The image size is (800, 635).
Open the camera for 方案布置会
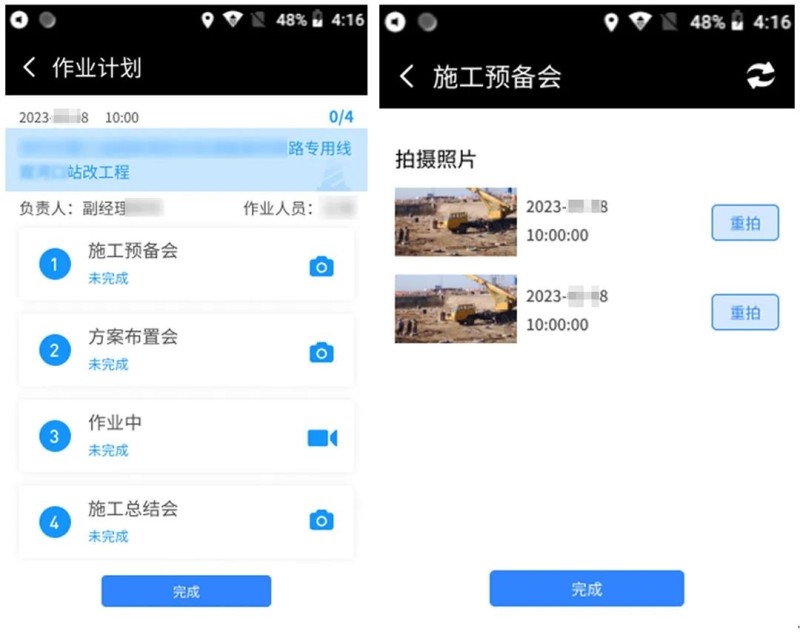click(x=321, y=352)
